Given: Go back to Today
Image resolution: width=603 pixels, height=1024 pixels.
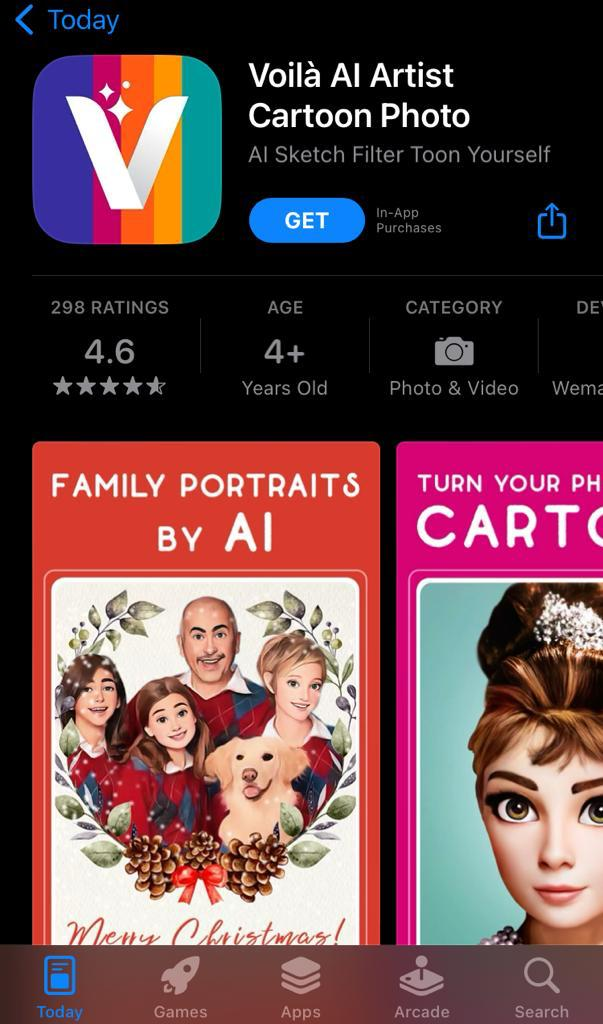Looking at the screenshot, I should (67, 20).
